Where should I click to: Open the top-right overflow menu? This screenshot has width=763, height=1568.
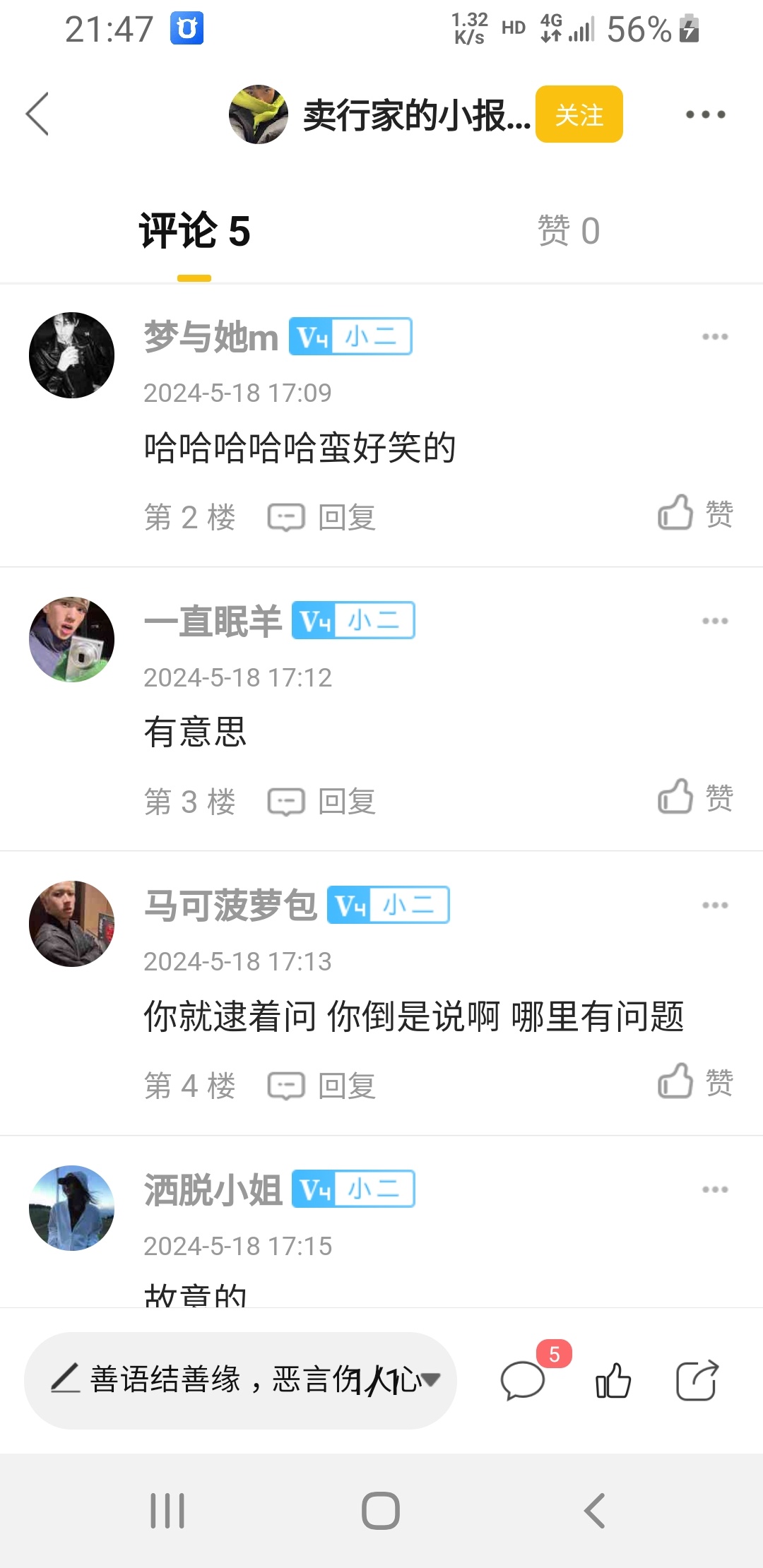pyautogui.click(x=705, y=114)
